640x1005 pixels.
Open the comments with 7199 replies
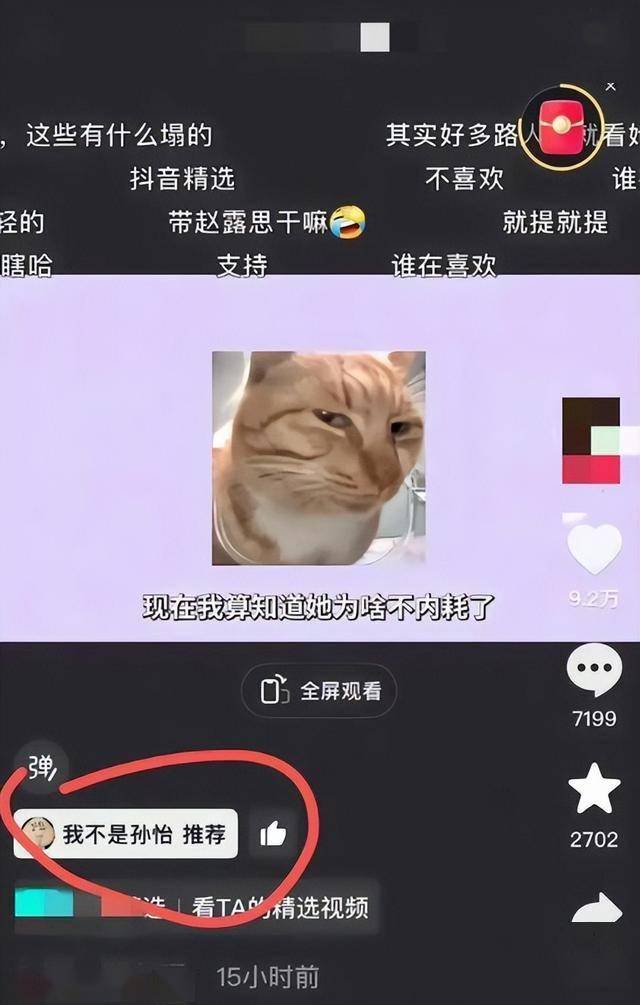click(594, 671)
